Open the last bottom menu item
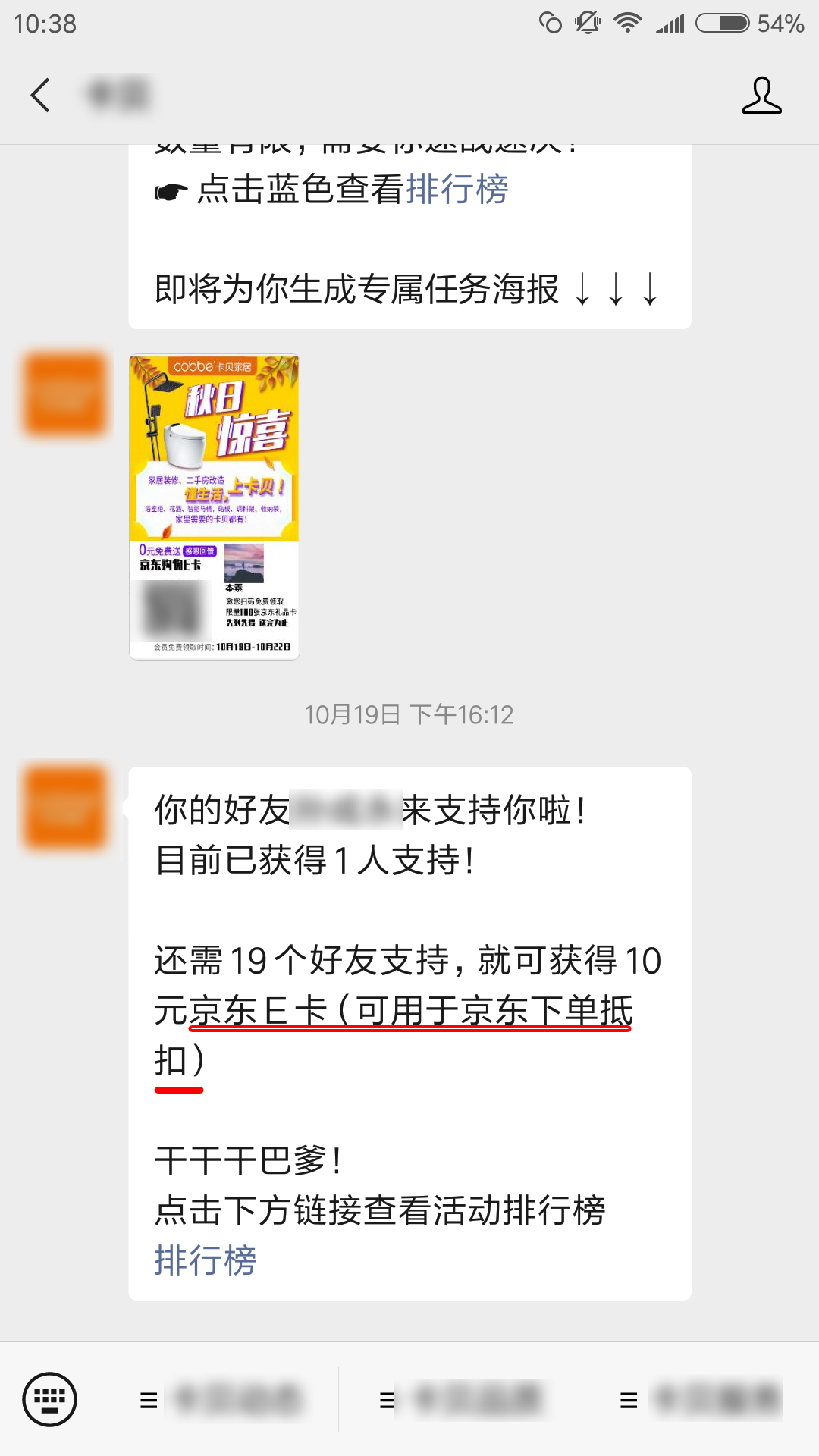The height and width of the screenshot is (1456, 819). pyautogui.click(x=699, y=1400)
